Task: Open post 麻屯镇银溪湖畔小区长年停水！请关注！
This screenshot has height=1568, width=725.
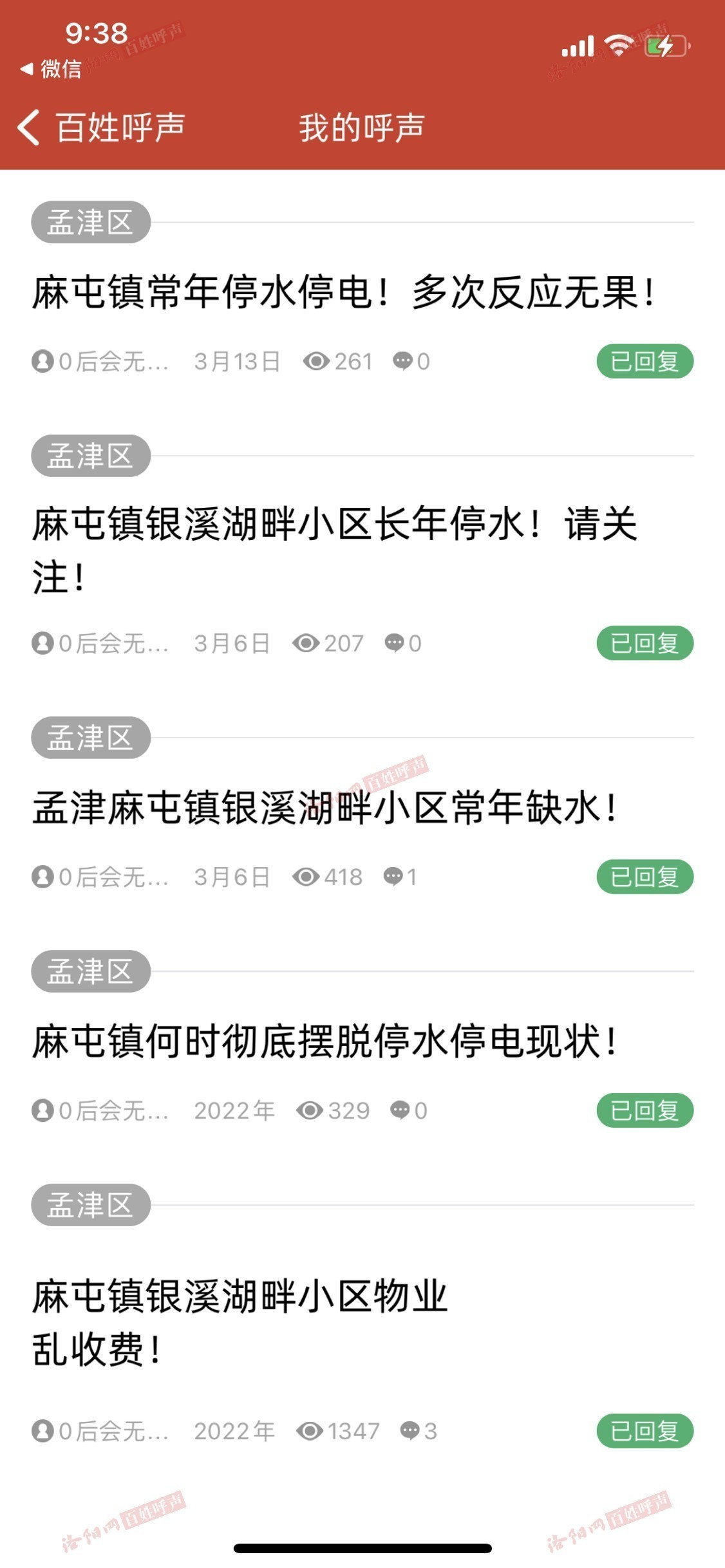Action: point(335,550)
